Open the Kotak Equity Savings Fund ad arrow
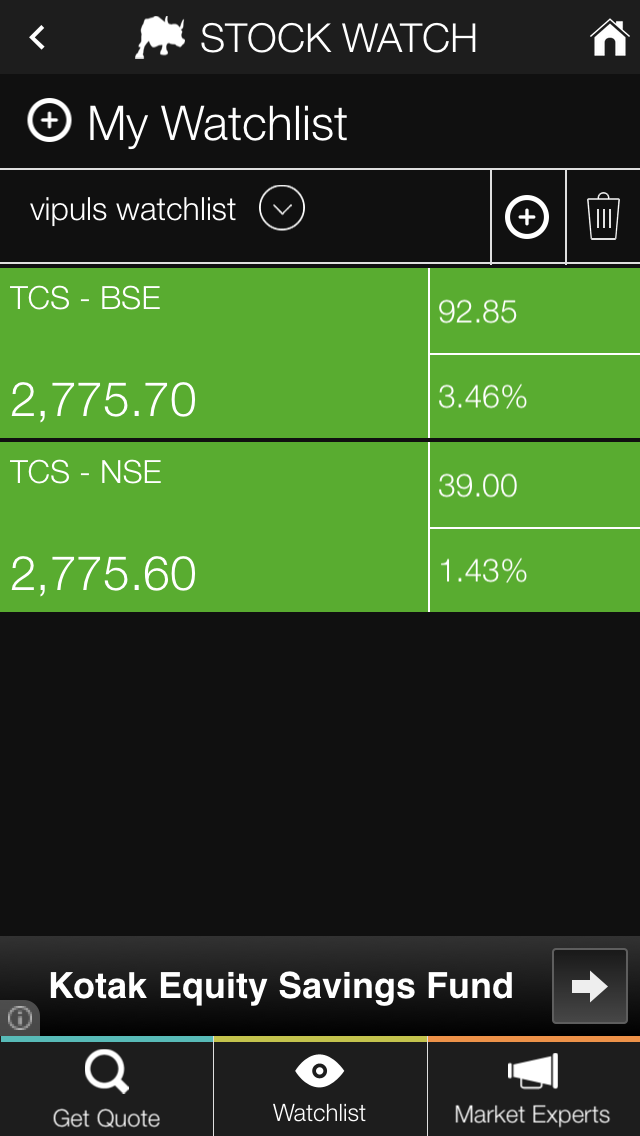The width and height of the screenshot is (640, 1136). pos(589,987)
